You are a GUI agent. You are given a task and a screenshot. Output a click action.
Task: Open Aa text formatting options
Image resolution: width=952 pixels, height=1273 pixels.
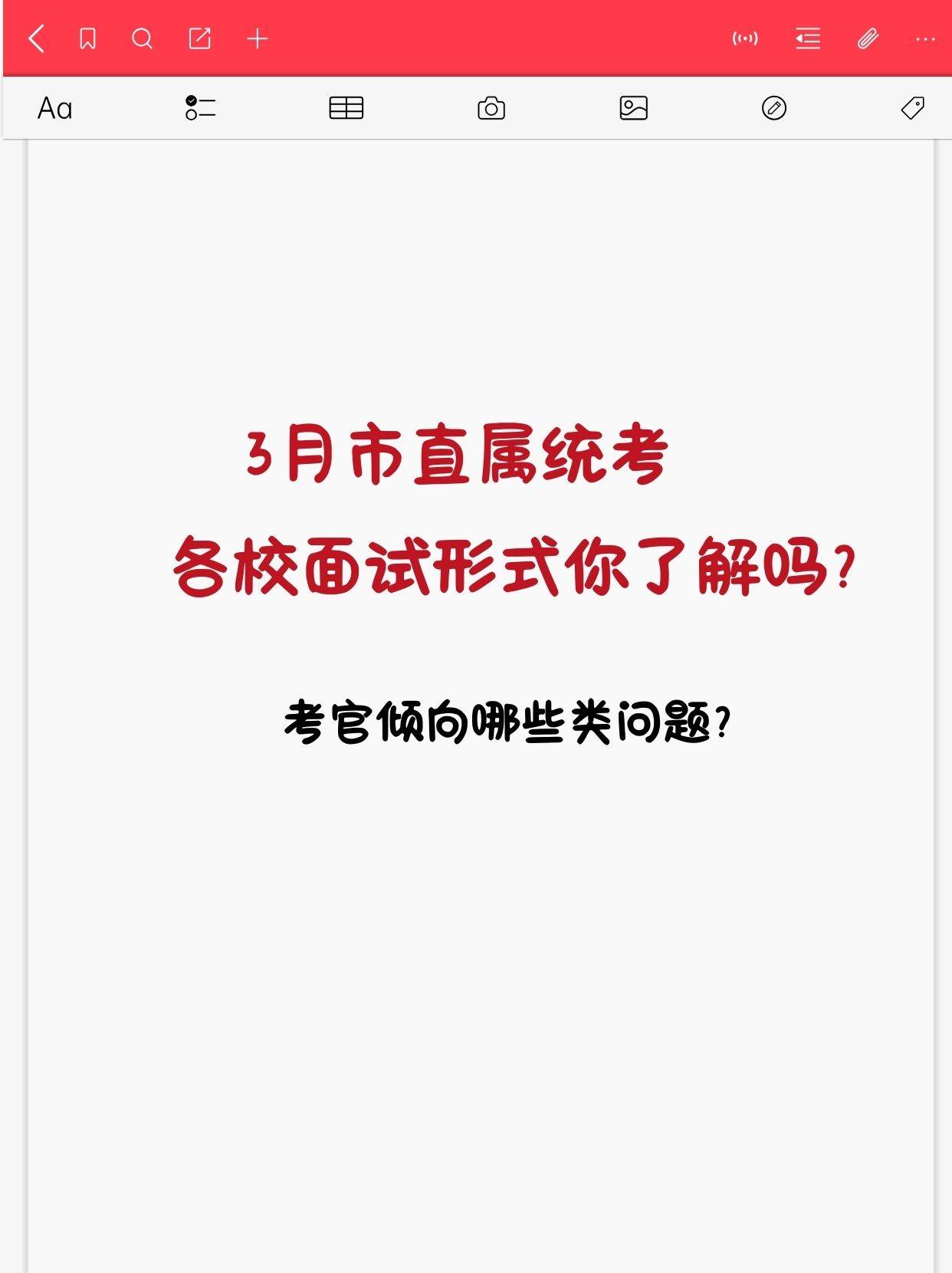(55, 108)
